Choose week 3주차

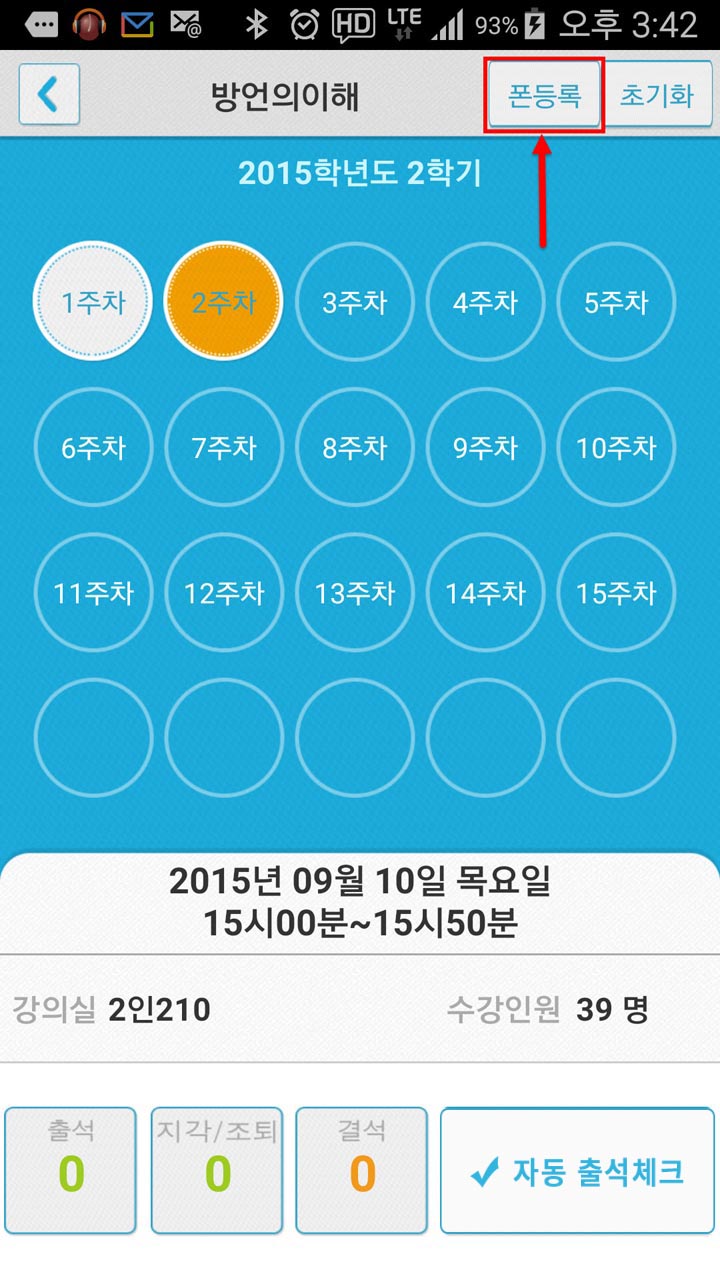(355, 302)
